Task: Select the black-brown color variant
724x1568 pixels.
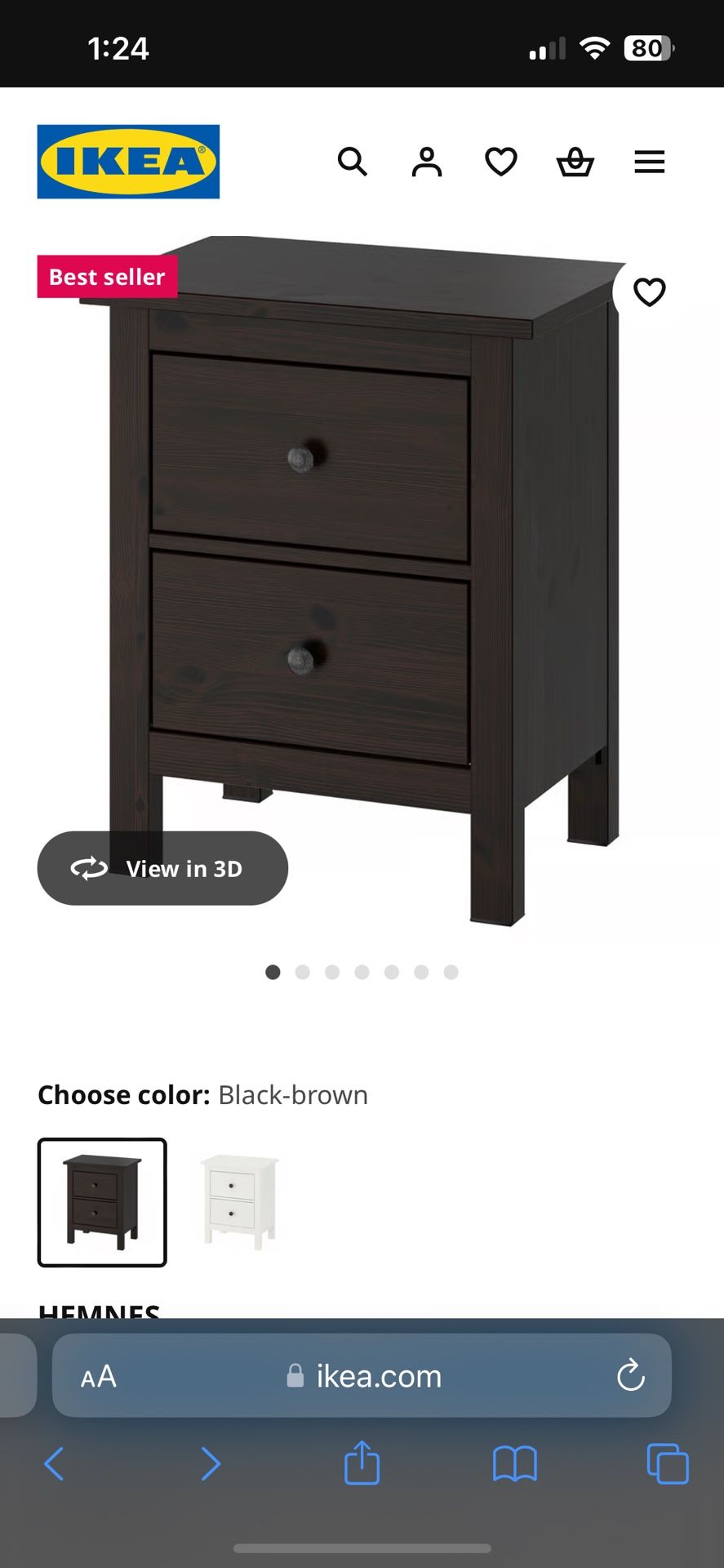Action: point(101,1202)
